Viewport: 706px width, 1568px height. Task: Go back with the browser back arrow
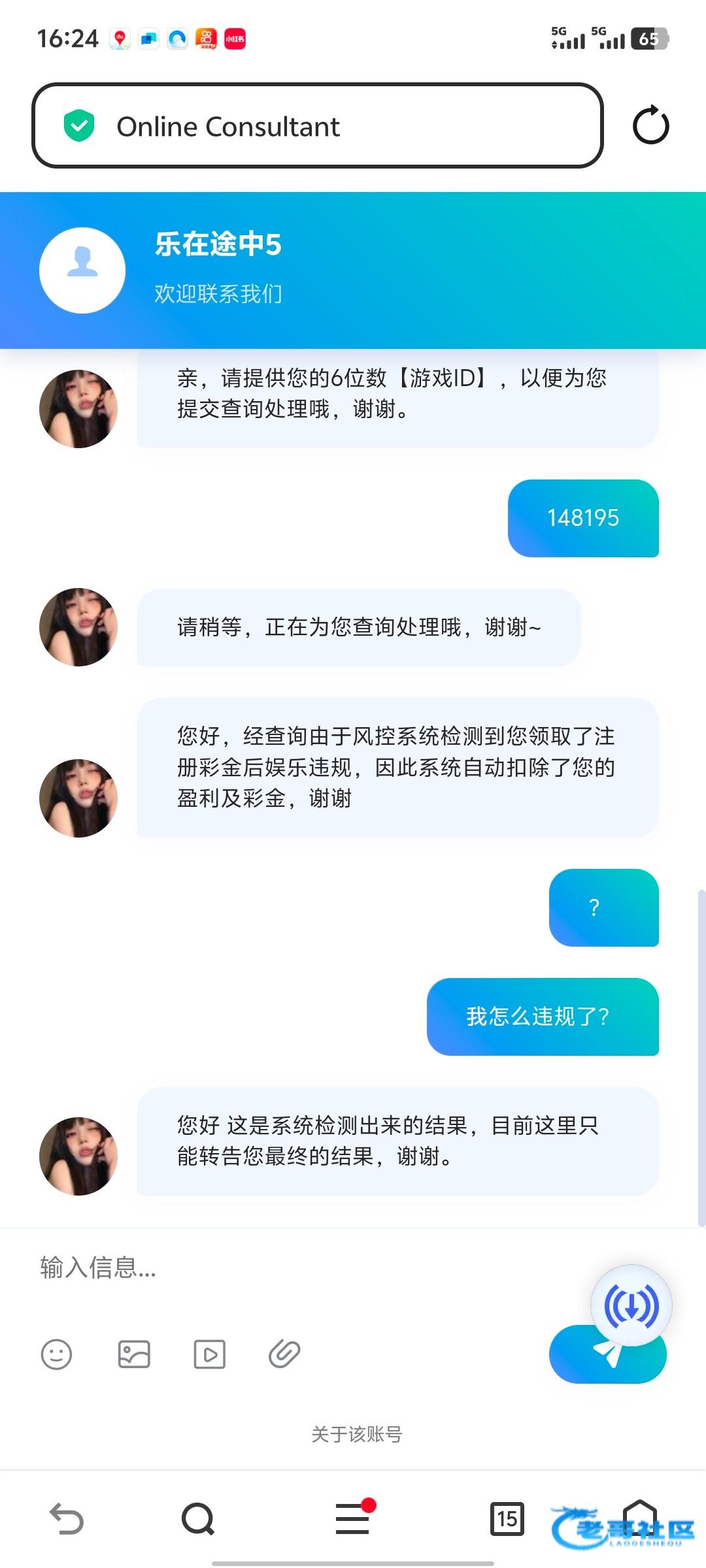pyautogui.click(x=66, y=1518)
